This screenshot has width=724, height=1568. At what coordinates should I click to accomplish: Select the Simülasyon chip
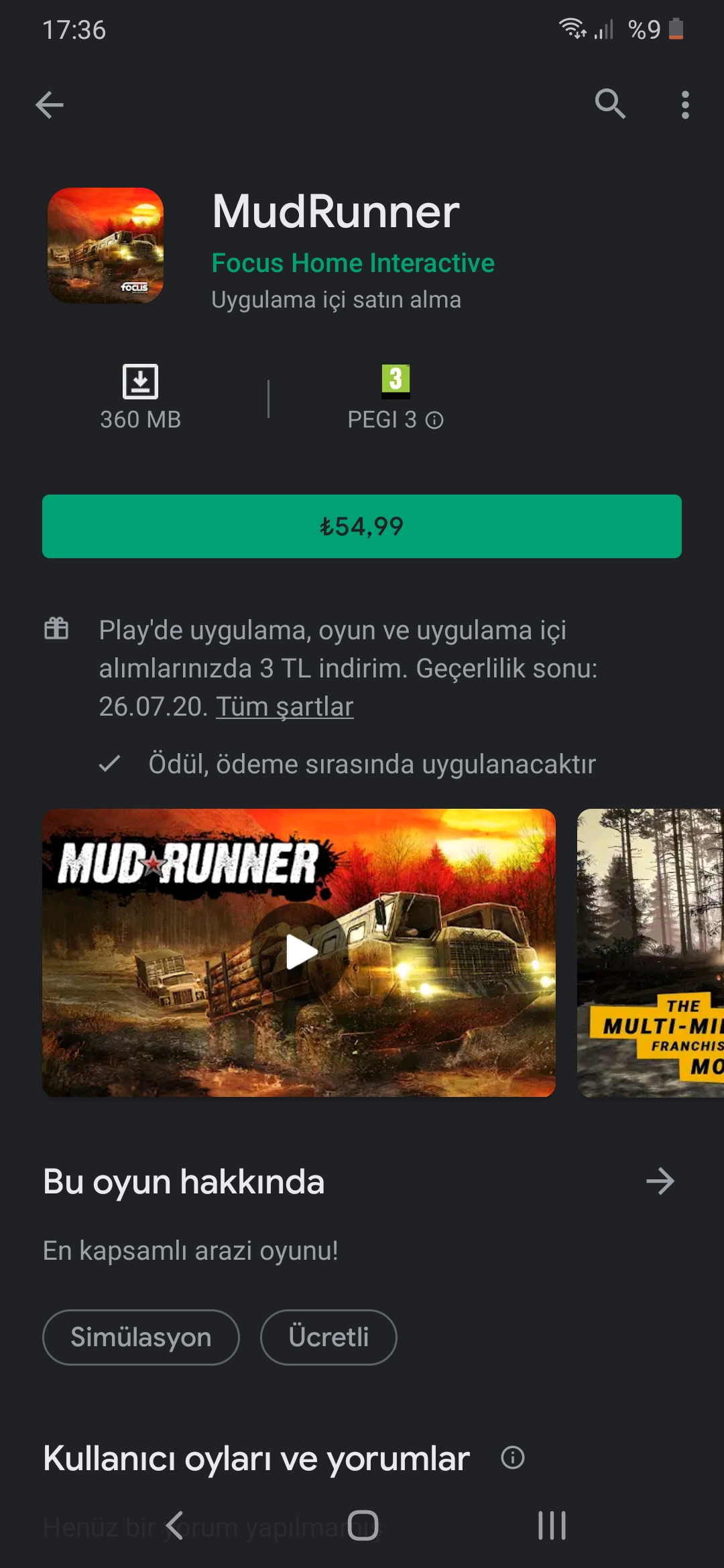(141, 1337)
